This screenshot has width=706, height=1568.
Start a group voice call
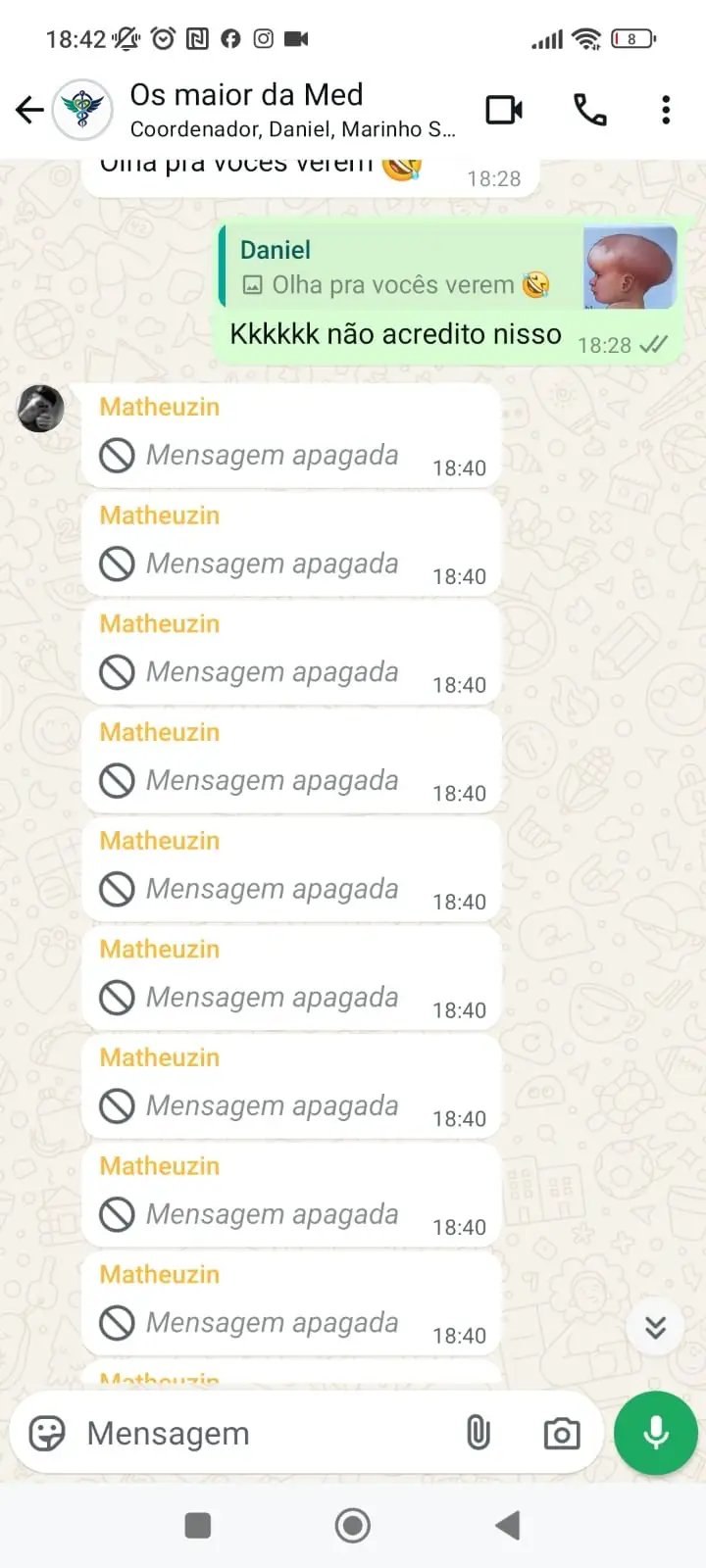590,110
